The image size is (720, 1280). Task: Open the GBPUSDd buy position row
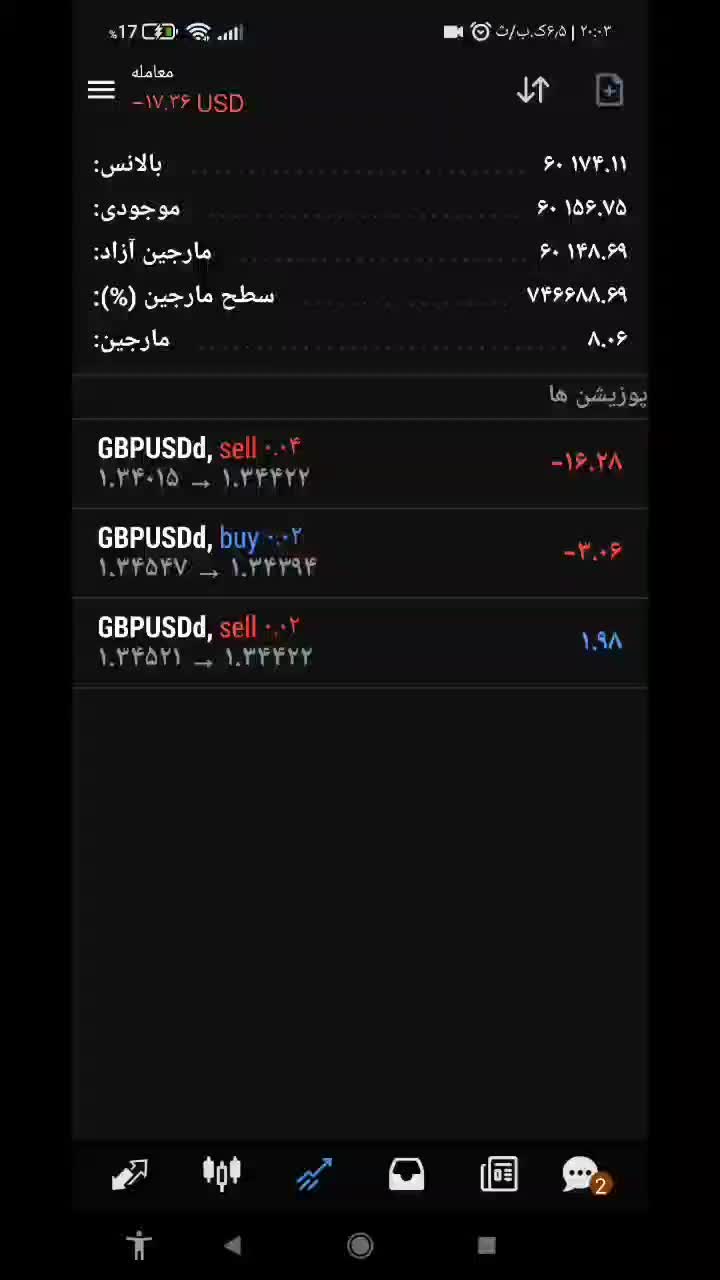(x=360, y=552)
